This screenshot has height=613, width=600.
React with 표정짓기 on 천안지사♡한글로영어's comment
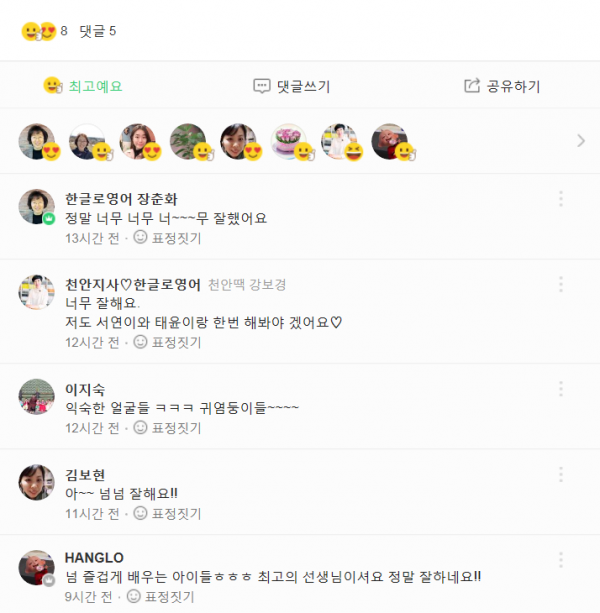tap(167, 342)
